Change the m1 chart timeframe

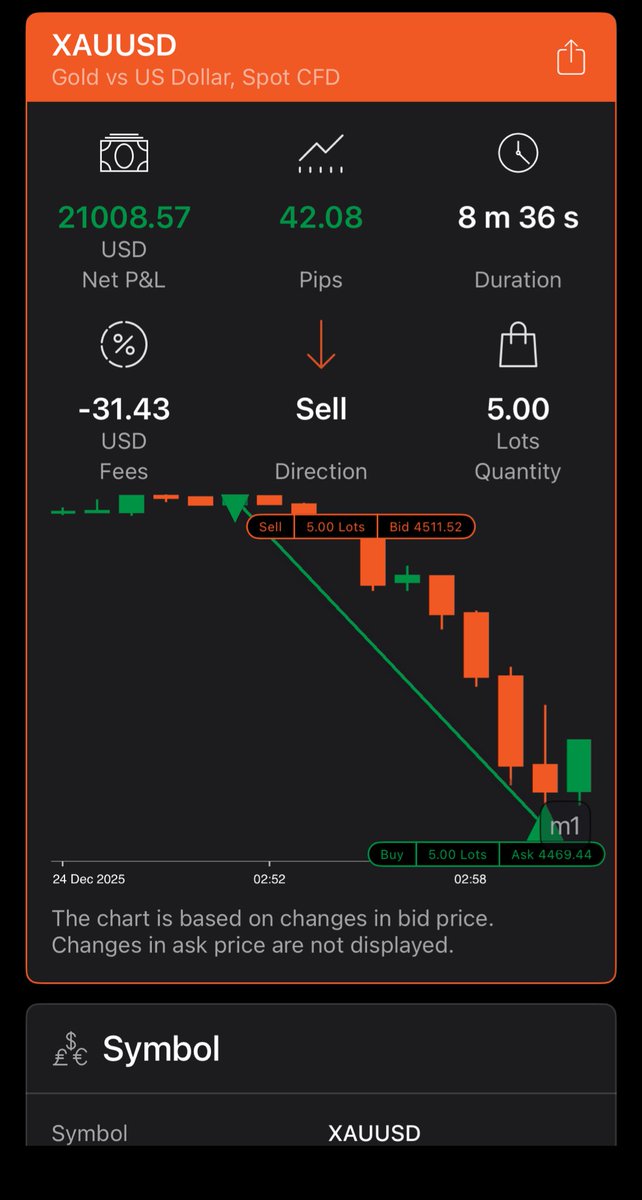pos(565,825)
